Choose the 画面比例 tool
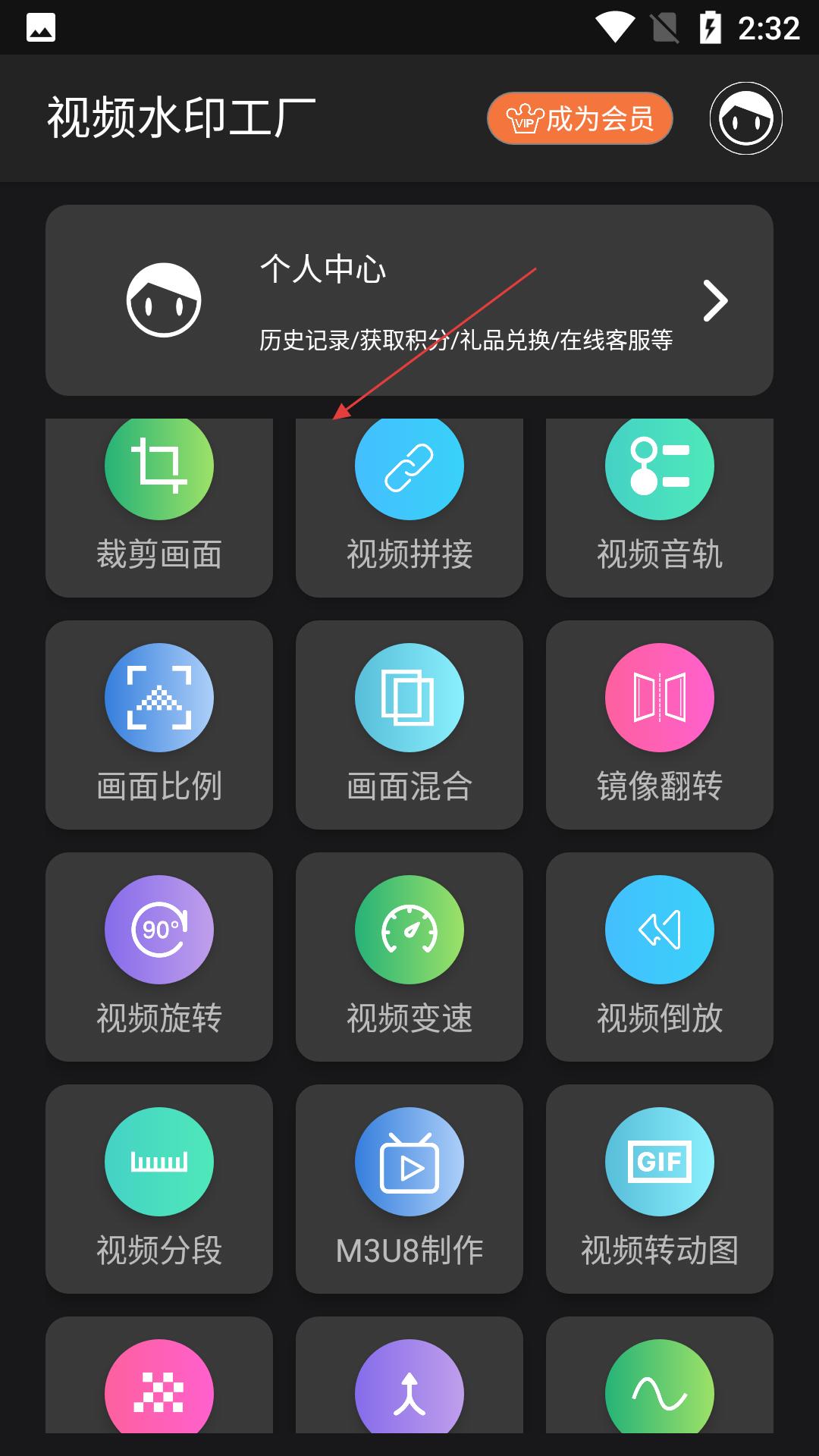The height and width of the screenshot is (1456, 819). 159,724
